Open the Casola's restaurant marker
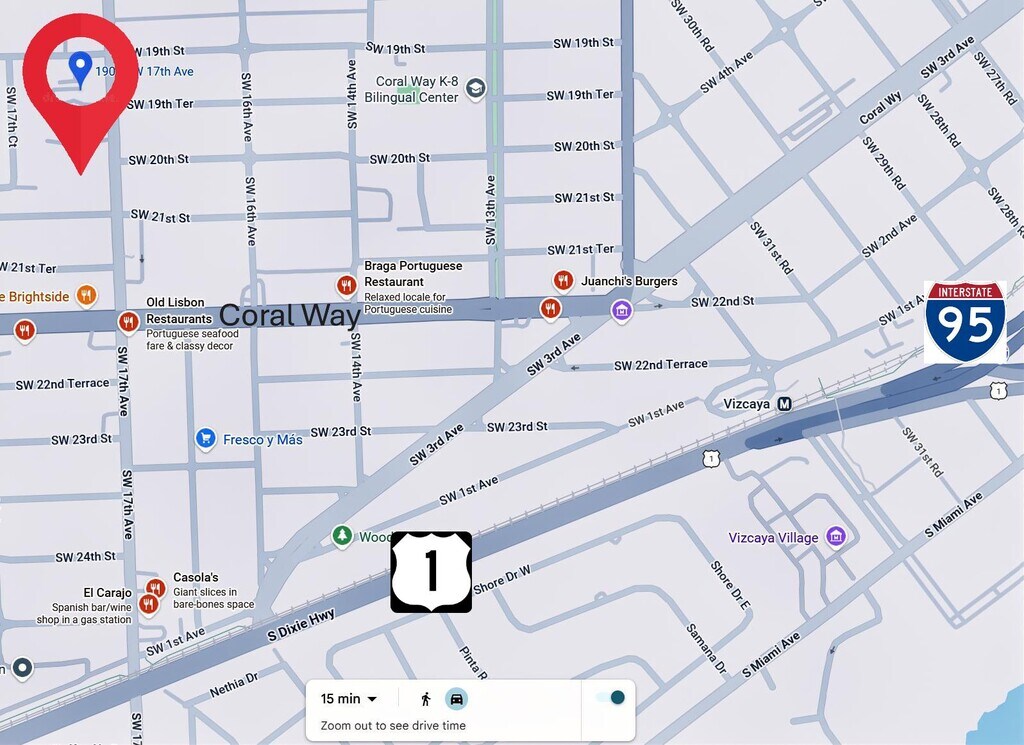This screenshot has height=745, width=1024. (155, 588)
